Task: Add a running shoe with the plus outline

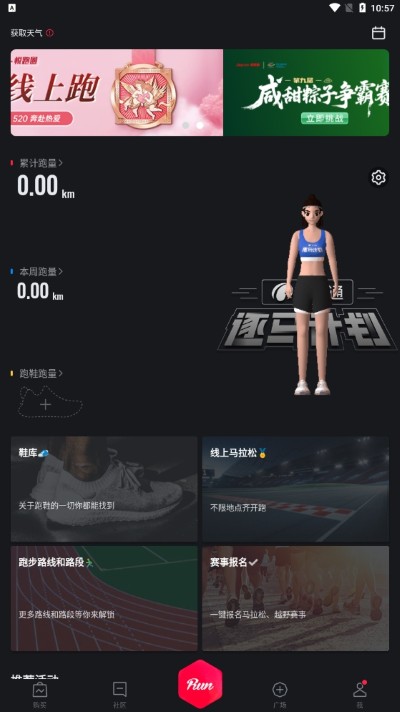Action: [50, 402]
